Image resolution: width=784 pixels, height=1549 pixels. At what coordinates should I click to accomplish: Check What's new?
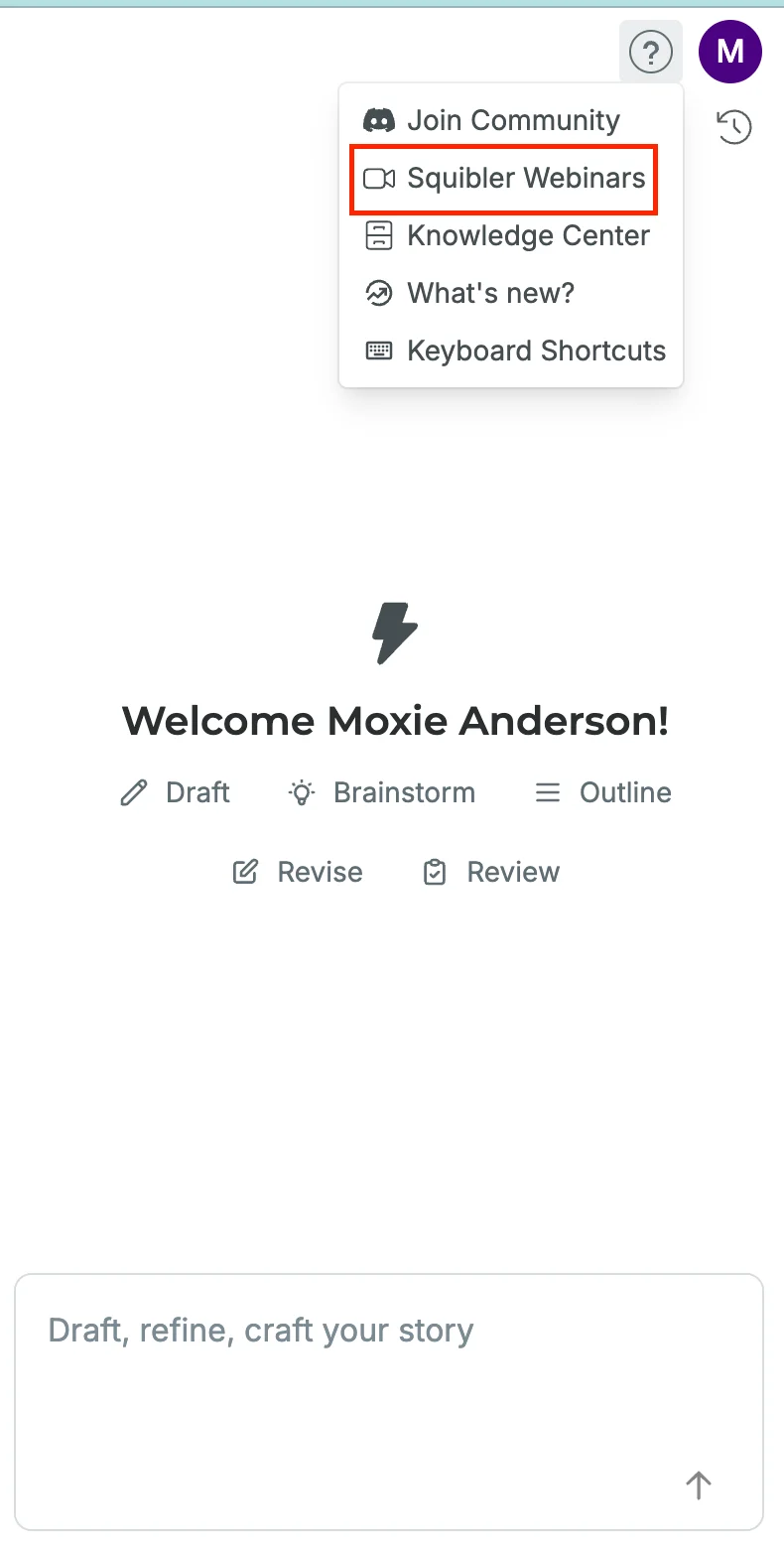pyautogui.click(x=511, y=294)
